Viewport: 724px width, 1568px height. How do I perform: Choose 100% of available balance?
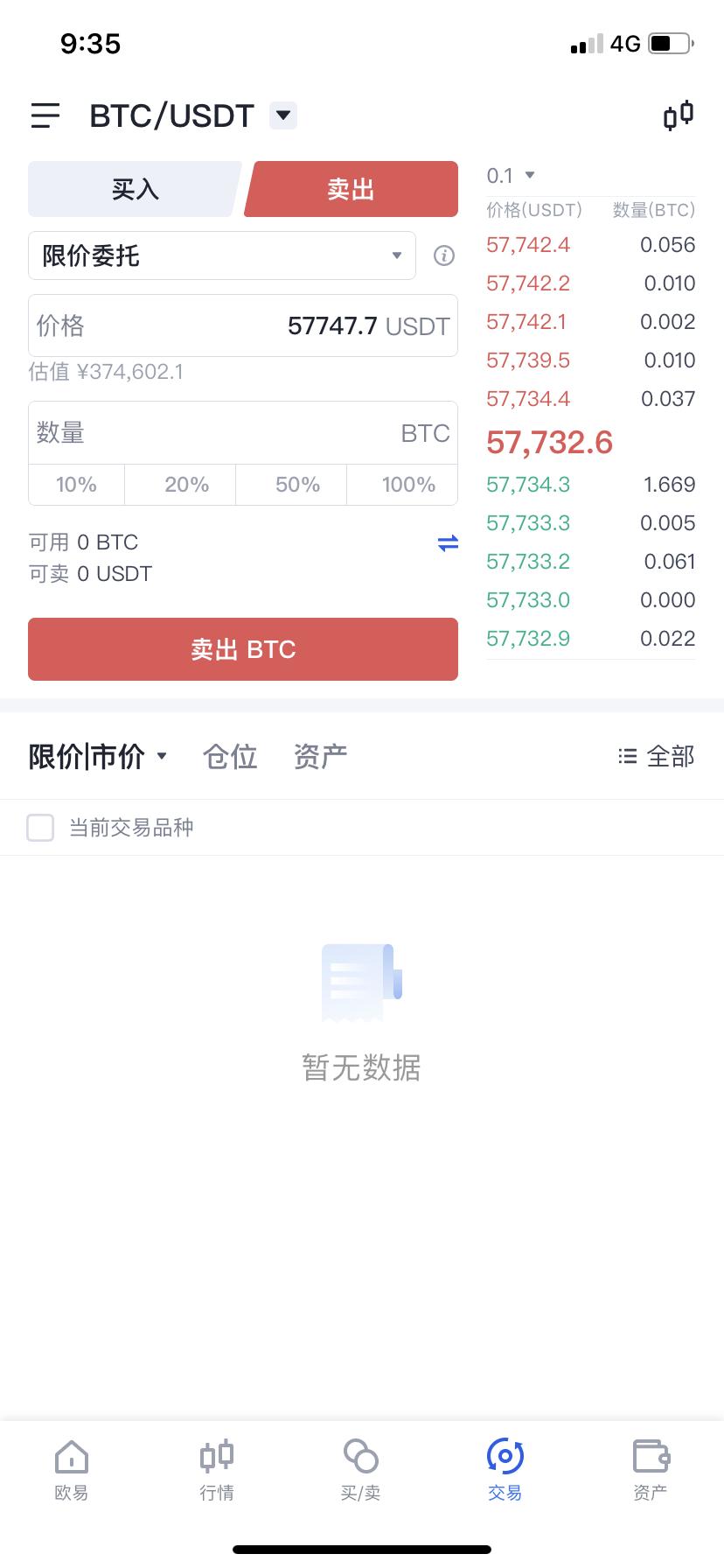pos(408,485)
